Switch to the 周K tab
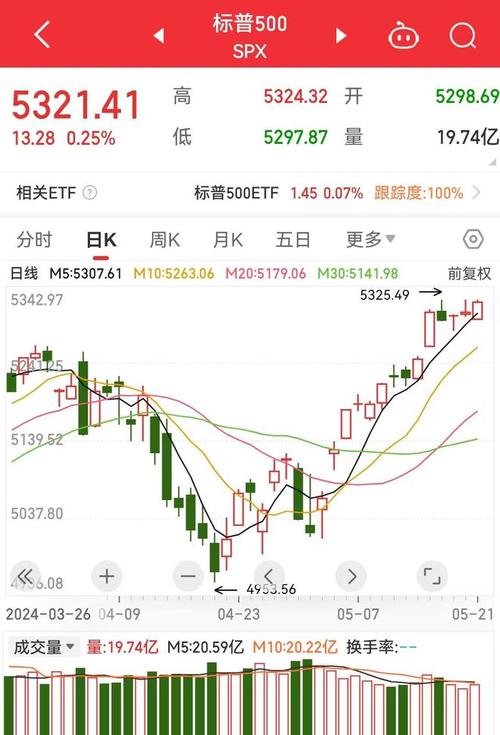 click(x=164, y=240)
